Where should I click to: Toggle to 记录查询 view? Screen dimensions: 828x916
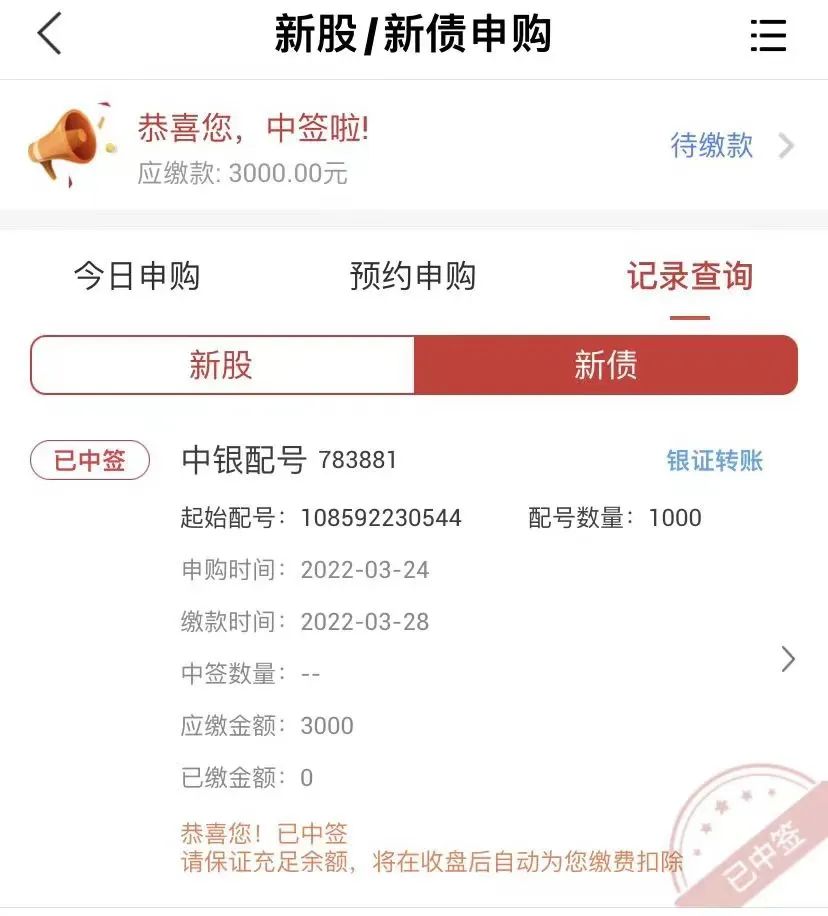[x=688, y=276]
